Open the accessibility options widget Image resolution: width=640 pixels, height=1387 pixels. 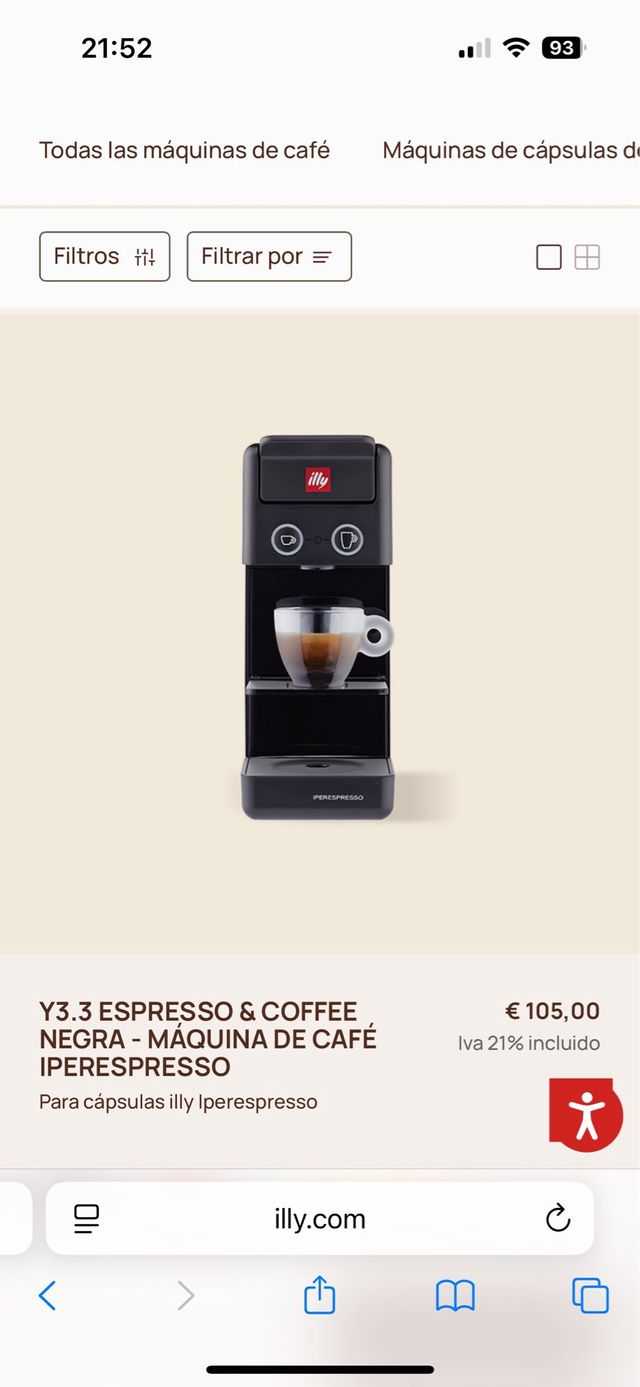click(x=587, y=1116)
